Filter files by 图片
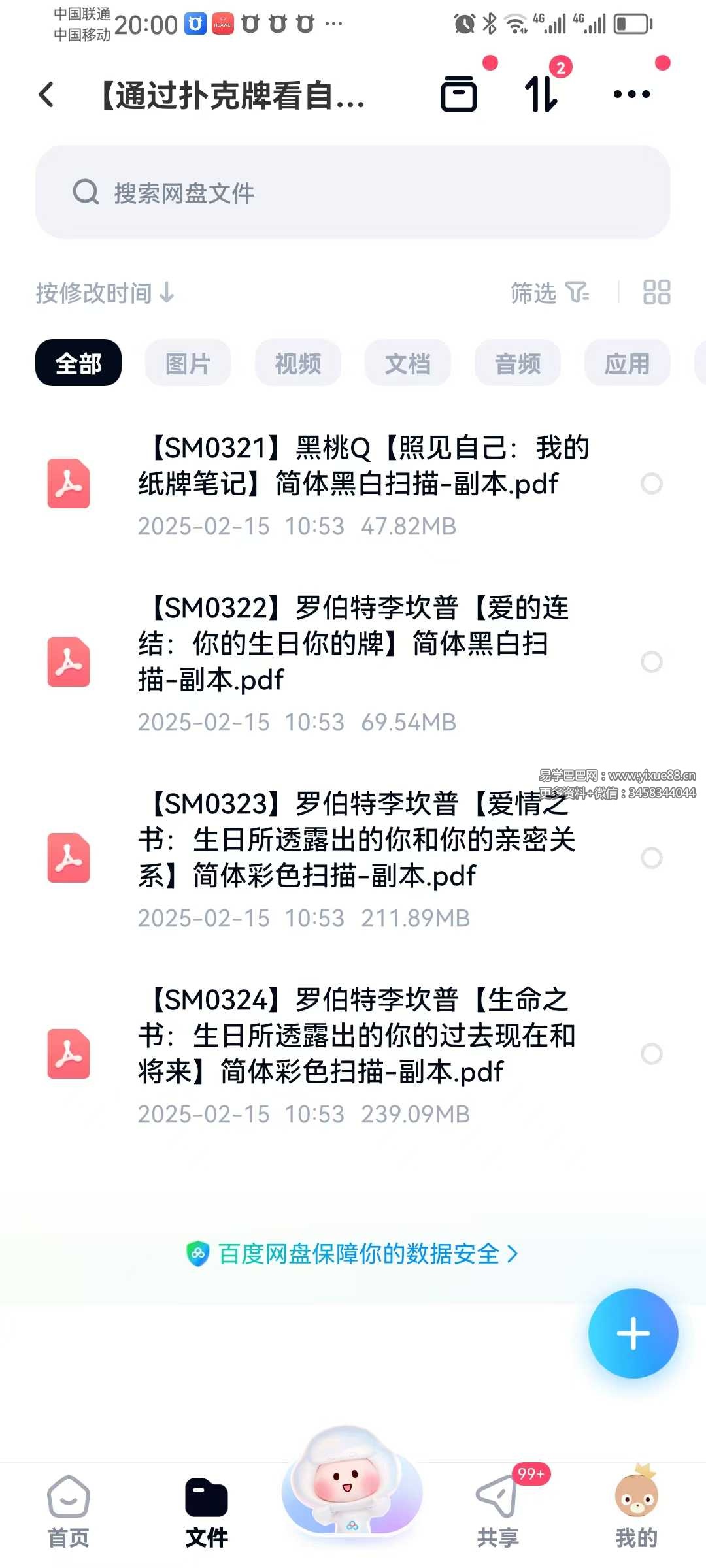The height and width of the screenshot is (1568, 706). tap(188, 363)
